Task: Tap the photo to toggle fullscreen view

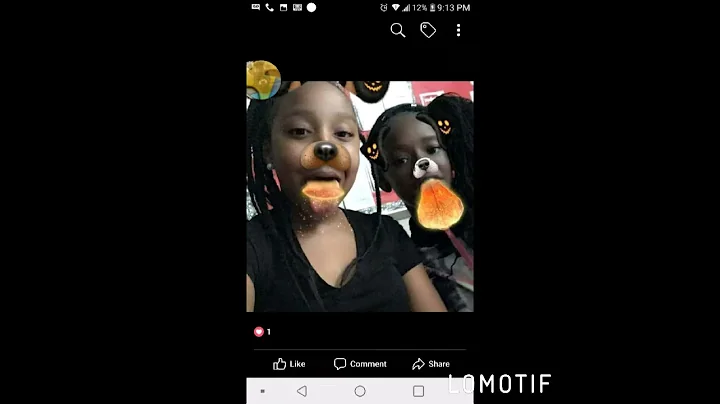Action: pos(360,196)
